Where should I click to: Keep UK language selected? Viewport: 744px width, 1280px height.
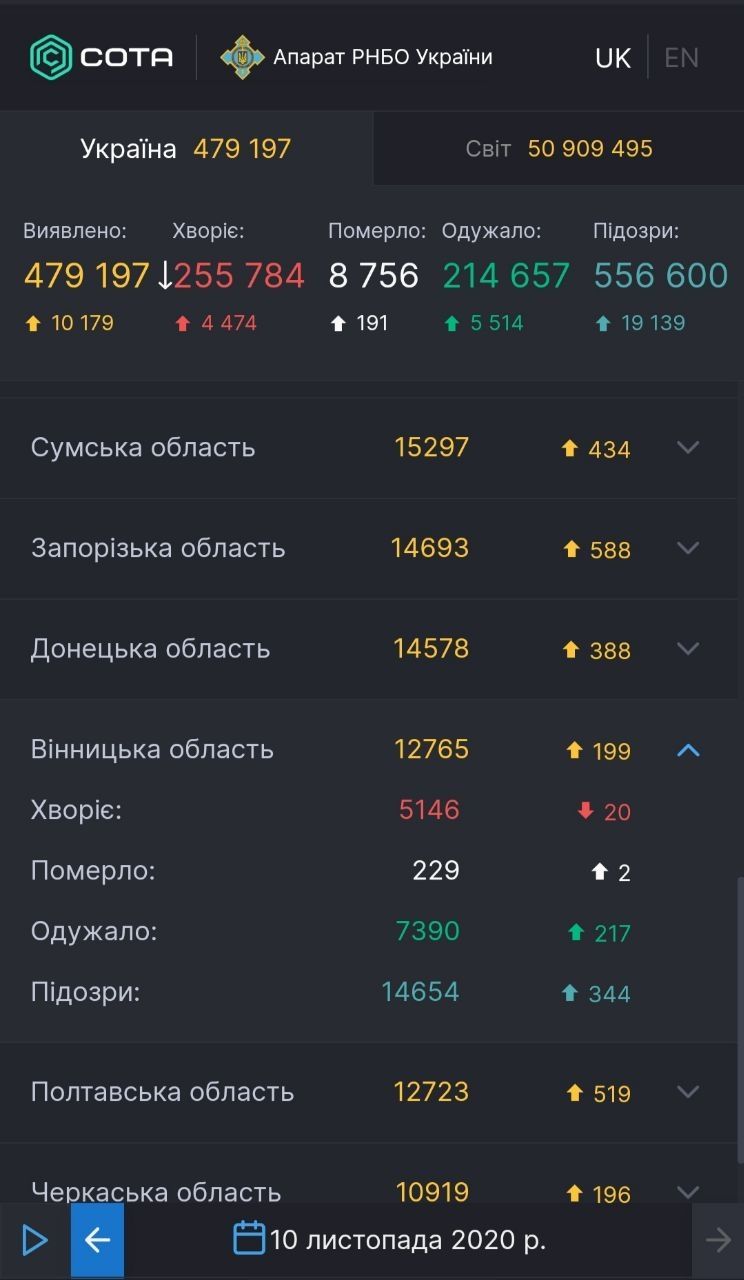pos(612,57)
